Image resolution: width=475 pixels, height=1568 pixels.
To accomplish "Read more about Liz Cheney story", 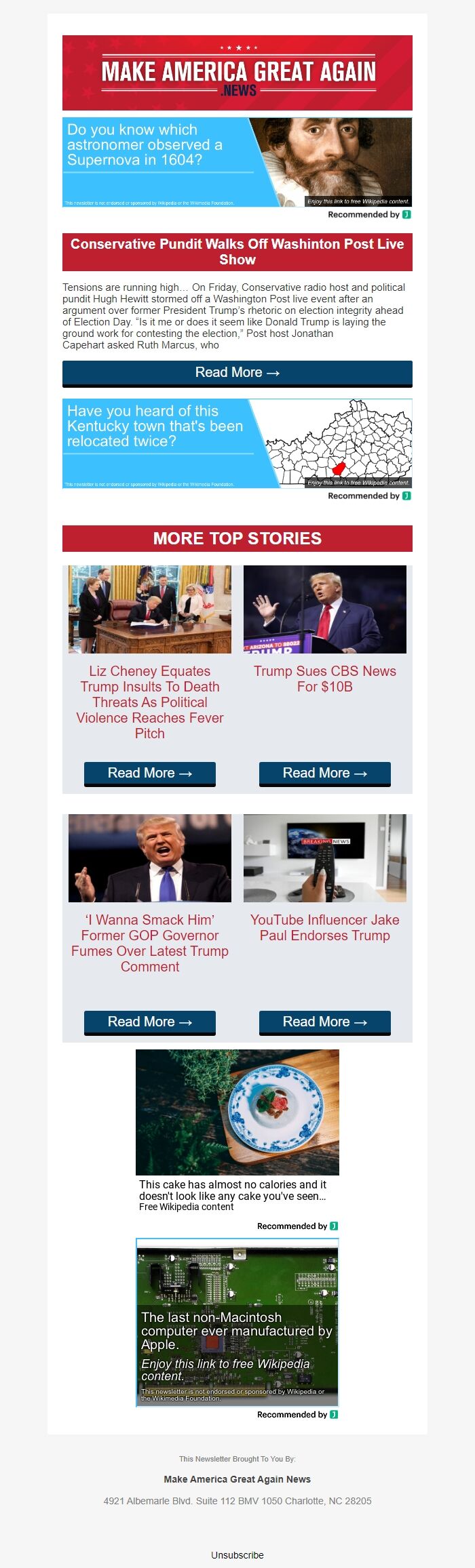I will (x=149, y=773).
